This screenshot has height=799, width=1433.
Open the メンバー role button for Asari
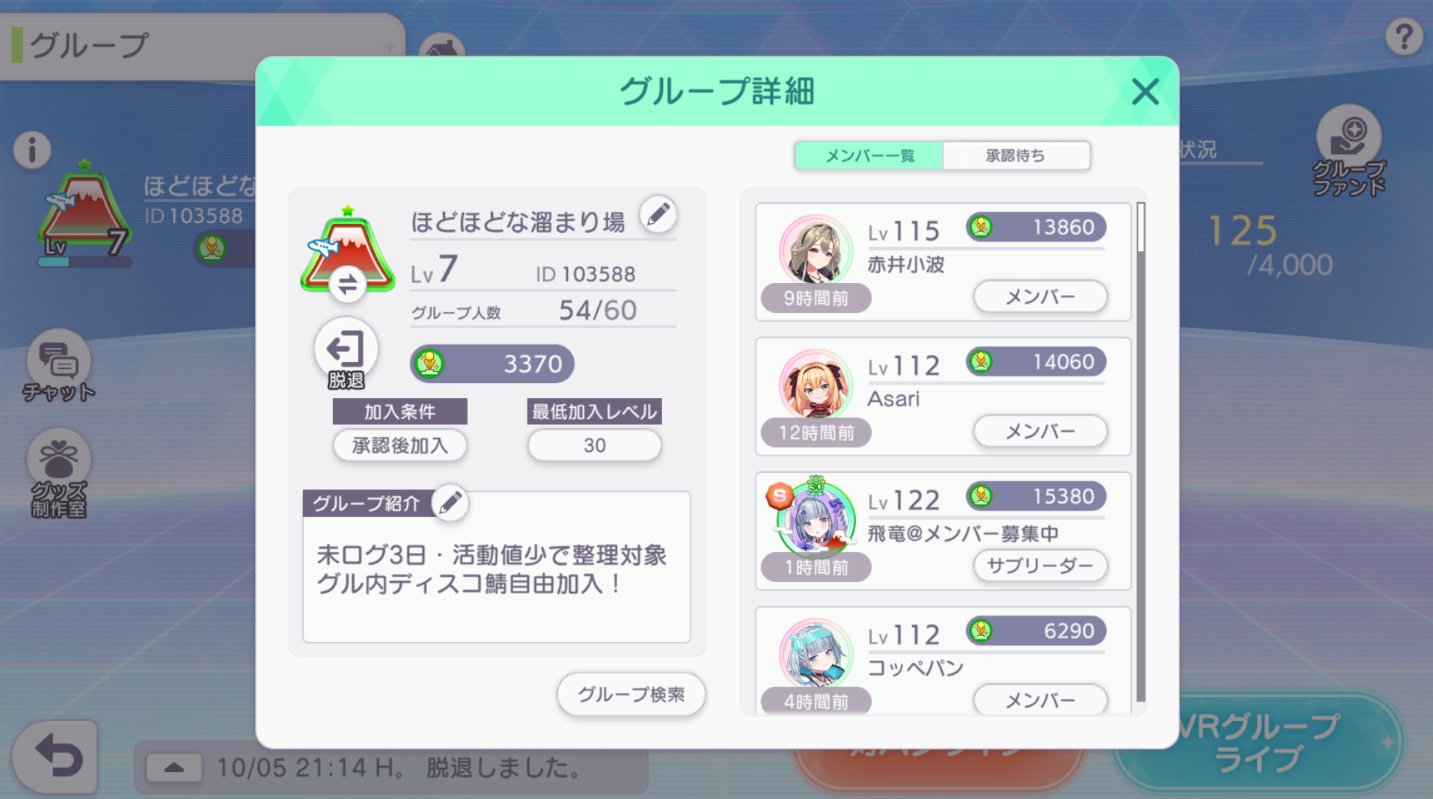pyautogui.click(x=1040, y=431)
